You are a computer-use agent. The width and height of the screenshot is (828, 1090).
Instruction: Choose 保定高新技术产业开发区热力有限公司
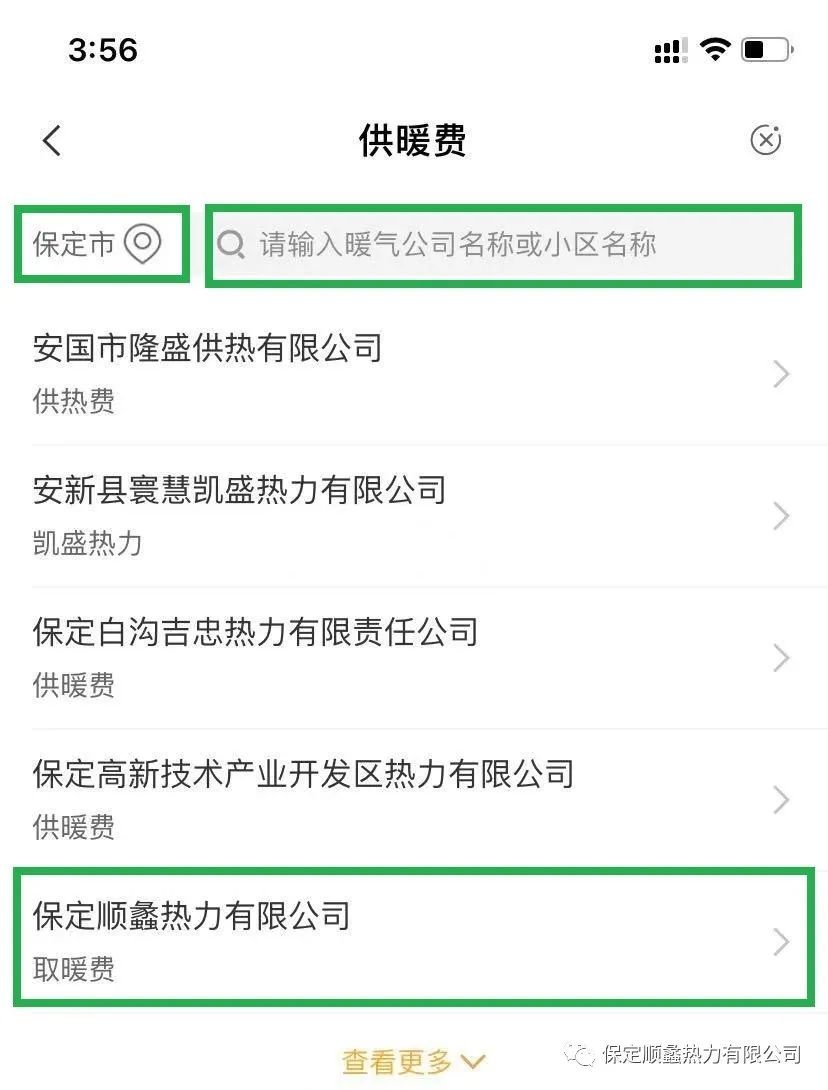click(x=410, y=799)
